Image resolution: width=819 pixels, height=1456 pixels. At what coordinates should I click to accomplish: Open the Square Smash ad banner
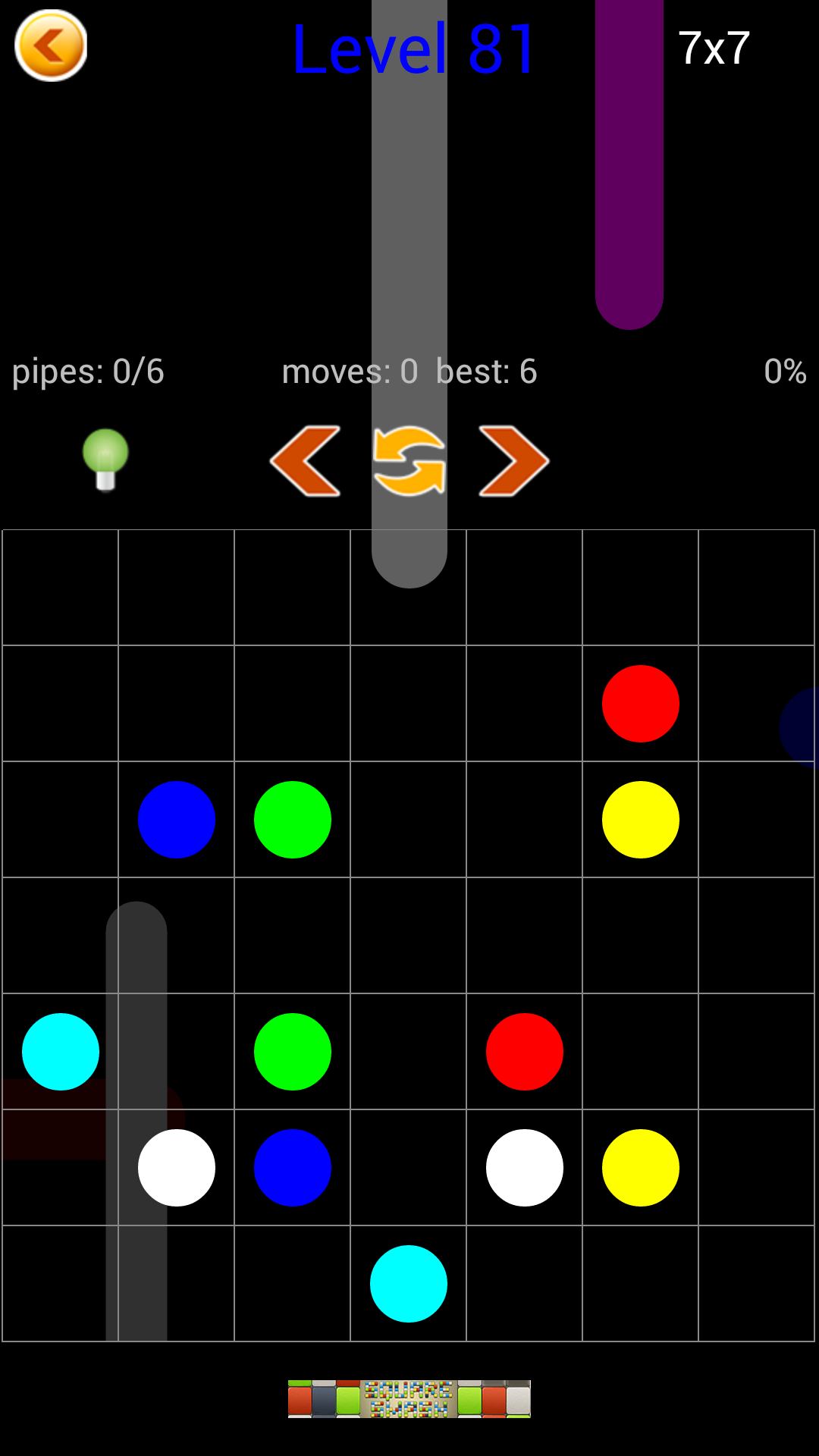409,1398
